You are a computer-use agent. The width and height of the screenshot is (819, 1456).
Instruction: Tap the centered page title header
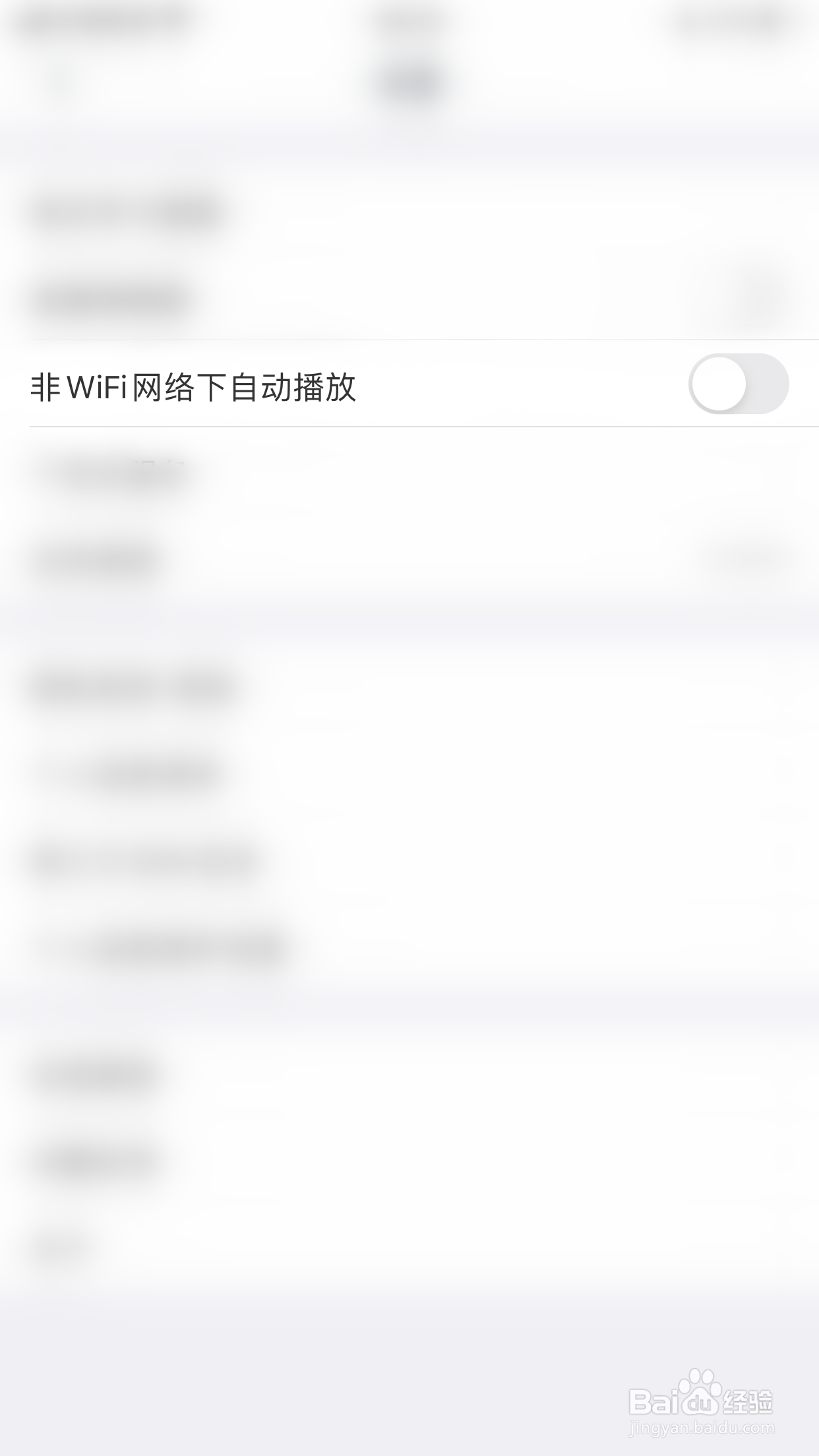[x=409, y=23]
